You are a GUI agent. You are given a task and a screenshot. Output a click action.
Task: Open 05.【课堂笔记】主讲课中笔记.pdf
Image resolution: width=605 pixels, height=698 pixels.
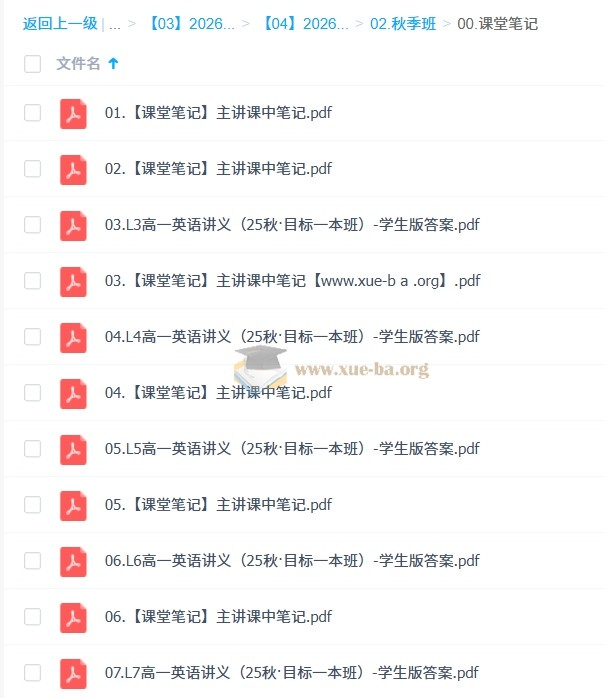click(218, 505)
